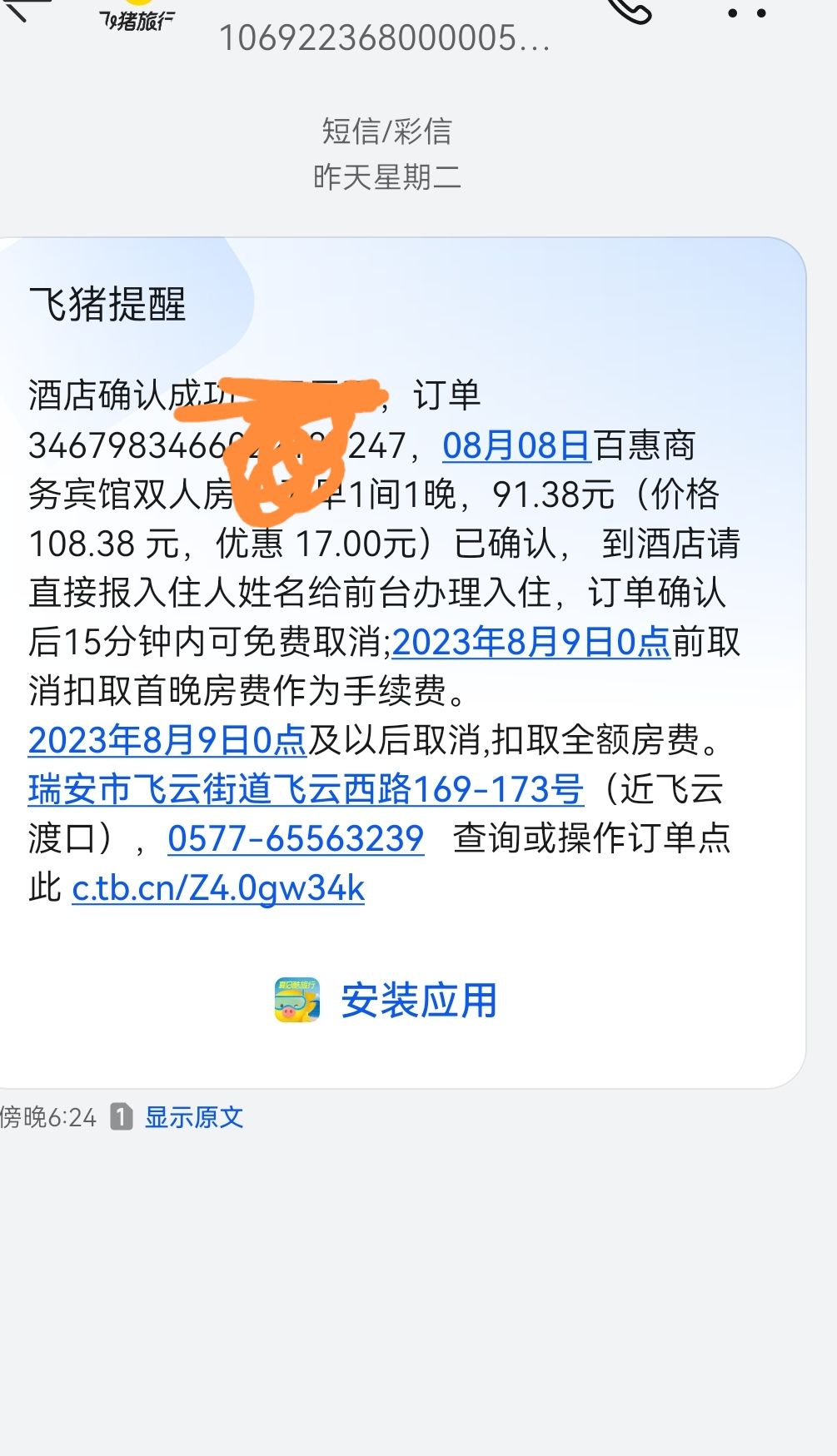Open the 2023年8月9日0点 link before 及以后取消
Viewport: 837px width, 1456px height.
[x=167, y=740]
